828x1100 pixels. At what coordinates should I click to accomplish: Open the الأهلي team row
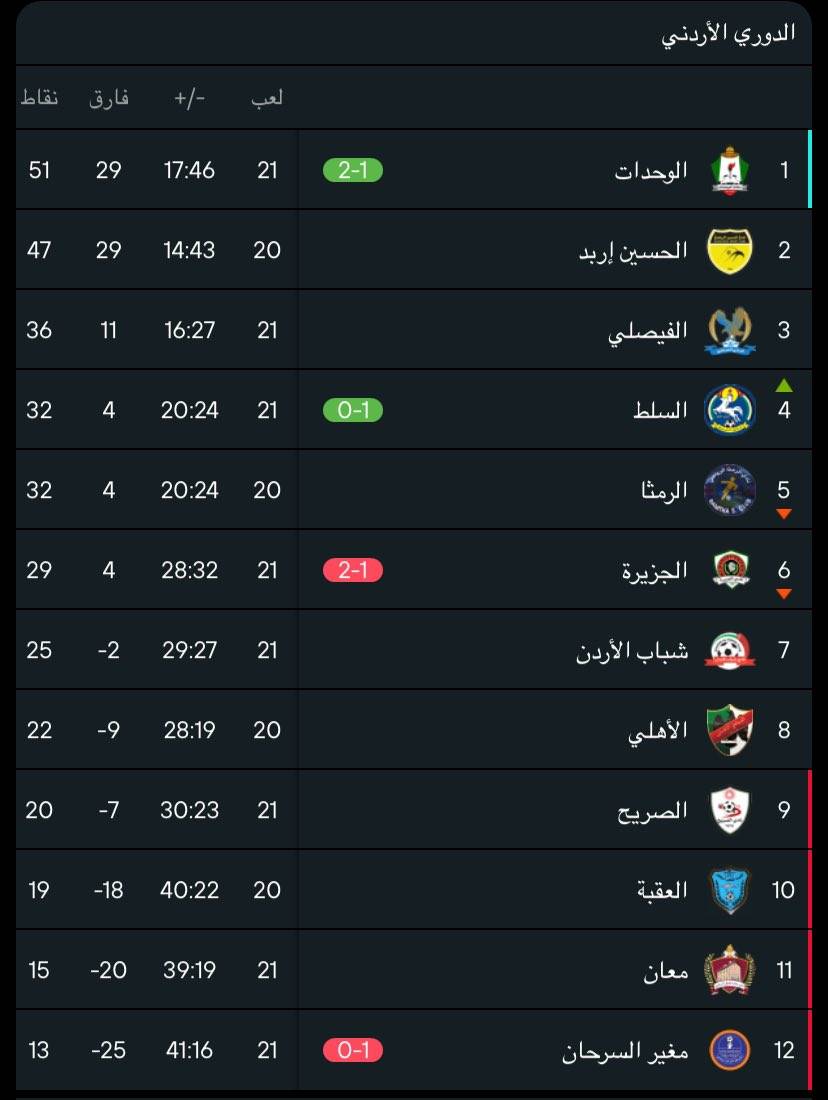(657, 730)
